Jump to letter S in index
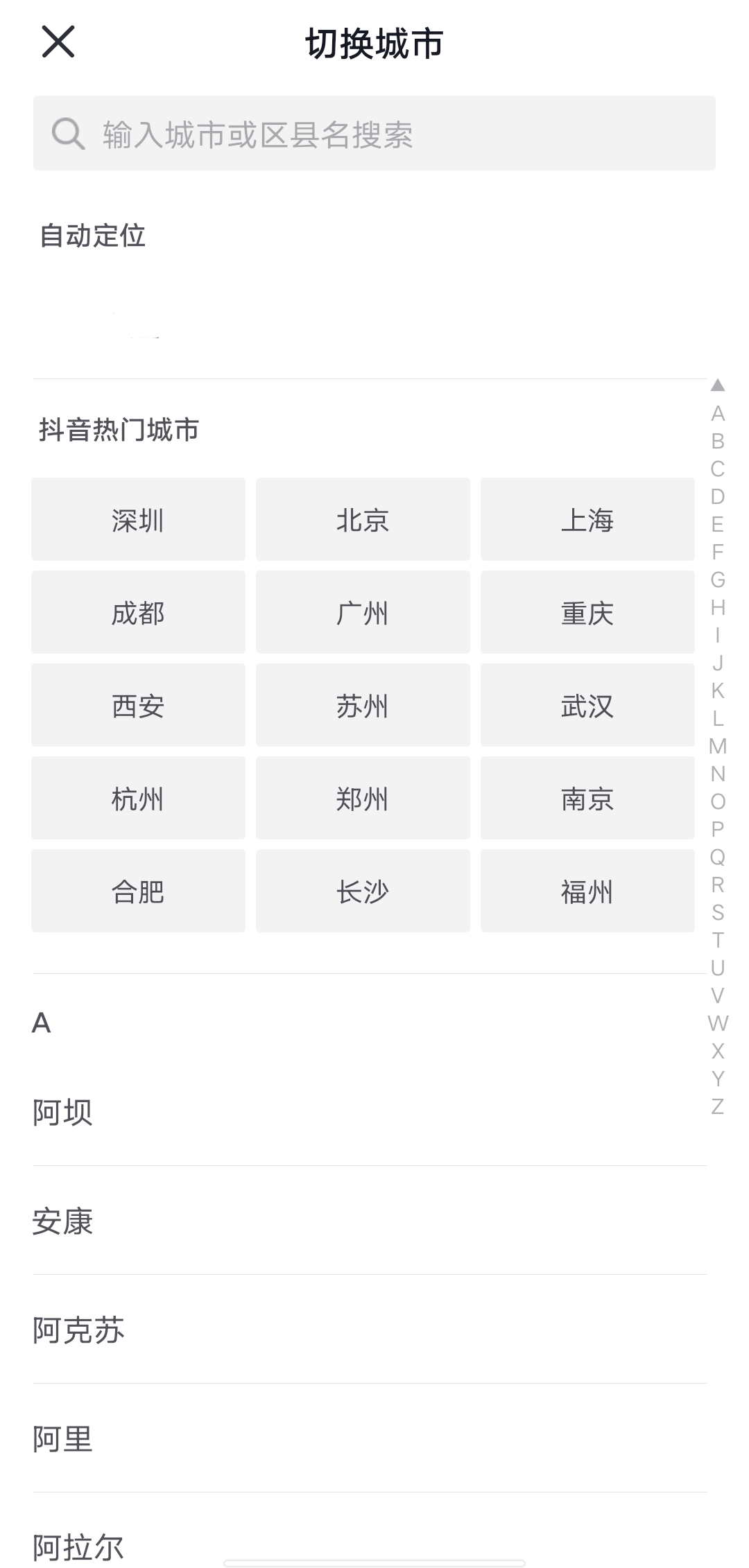749x1568 pixels. (718, 912)
